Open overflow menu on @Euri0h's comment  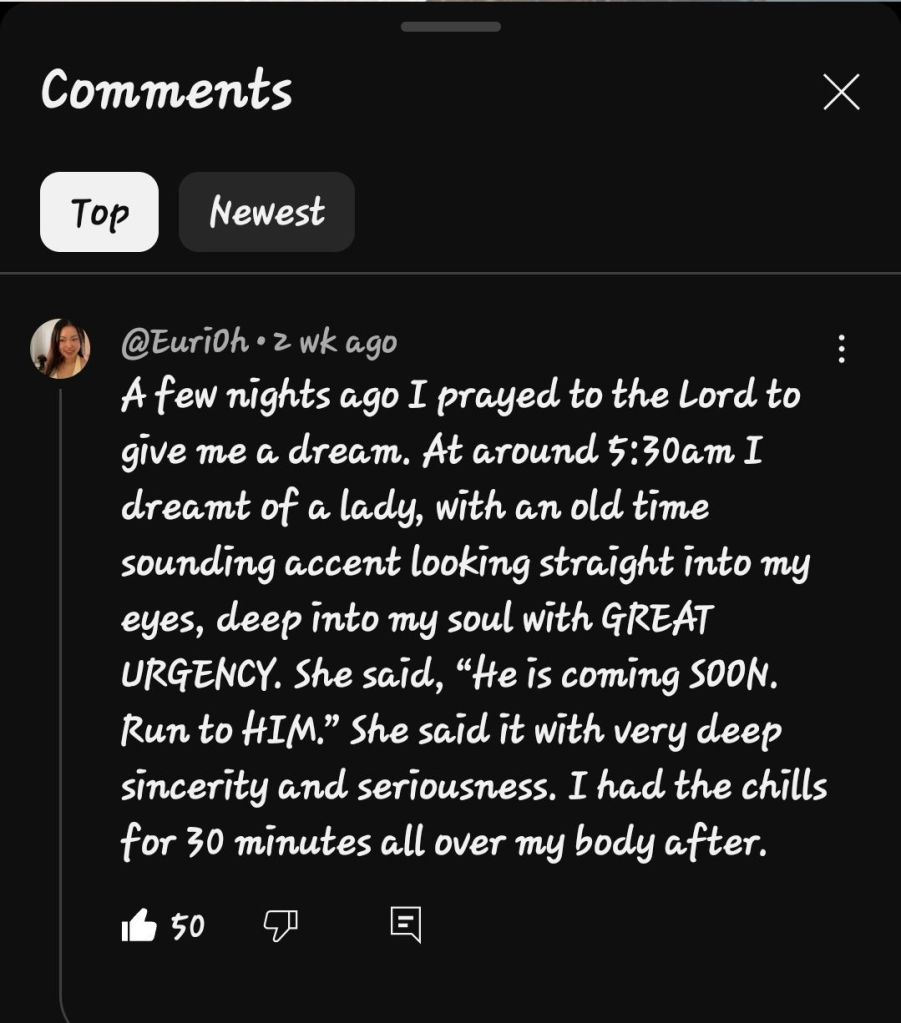[x=841, y=349]
